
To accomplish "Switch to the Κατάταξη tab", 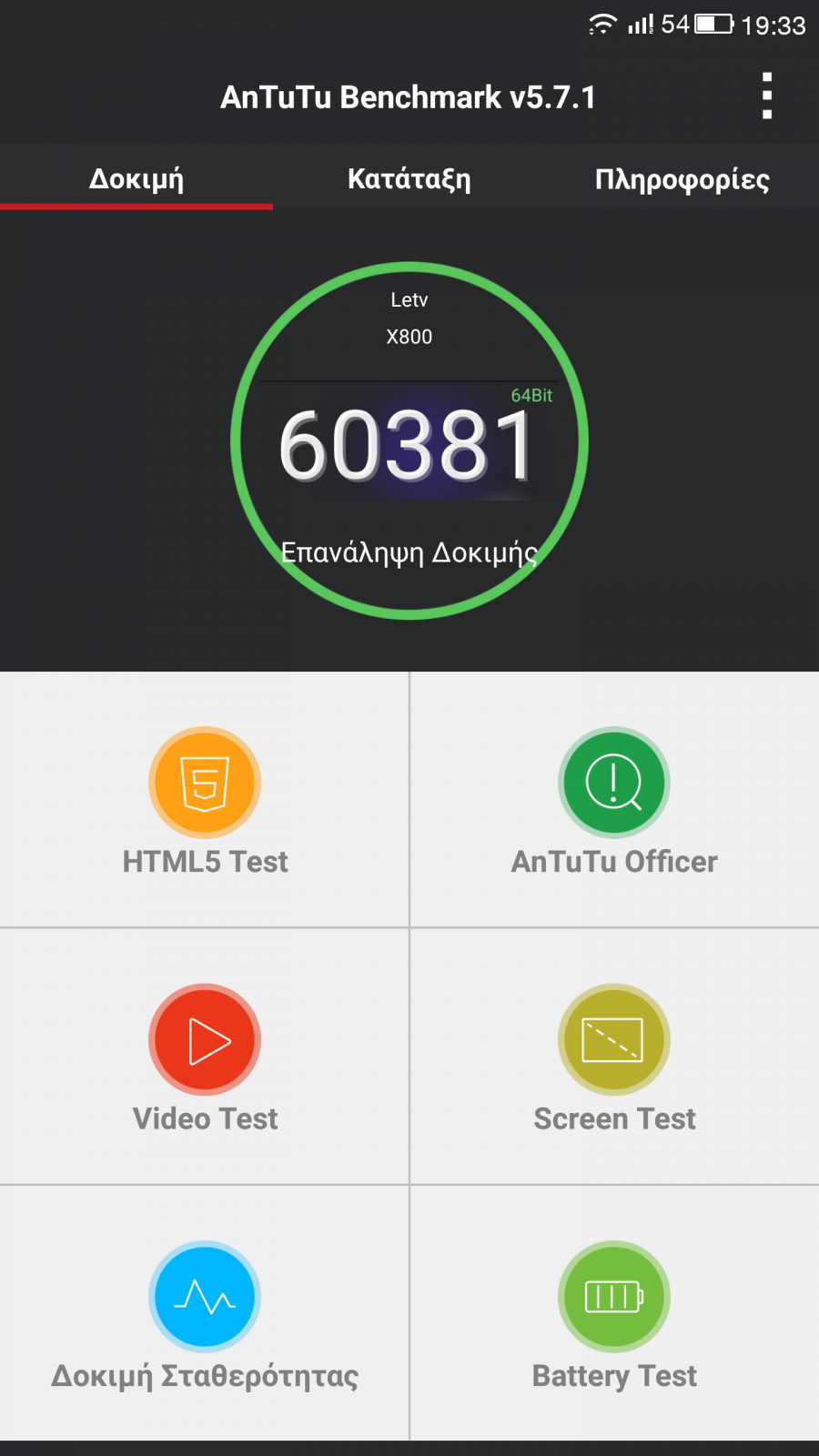I will point(409,178).
